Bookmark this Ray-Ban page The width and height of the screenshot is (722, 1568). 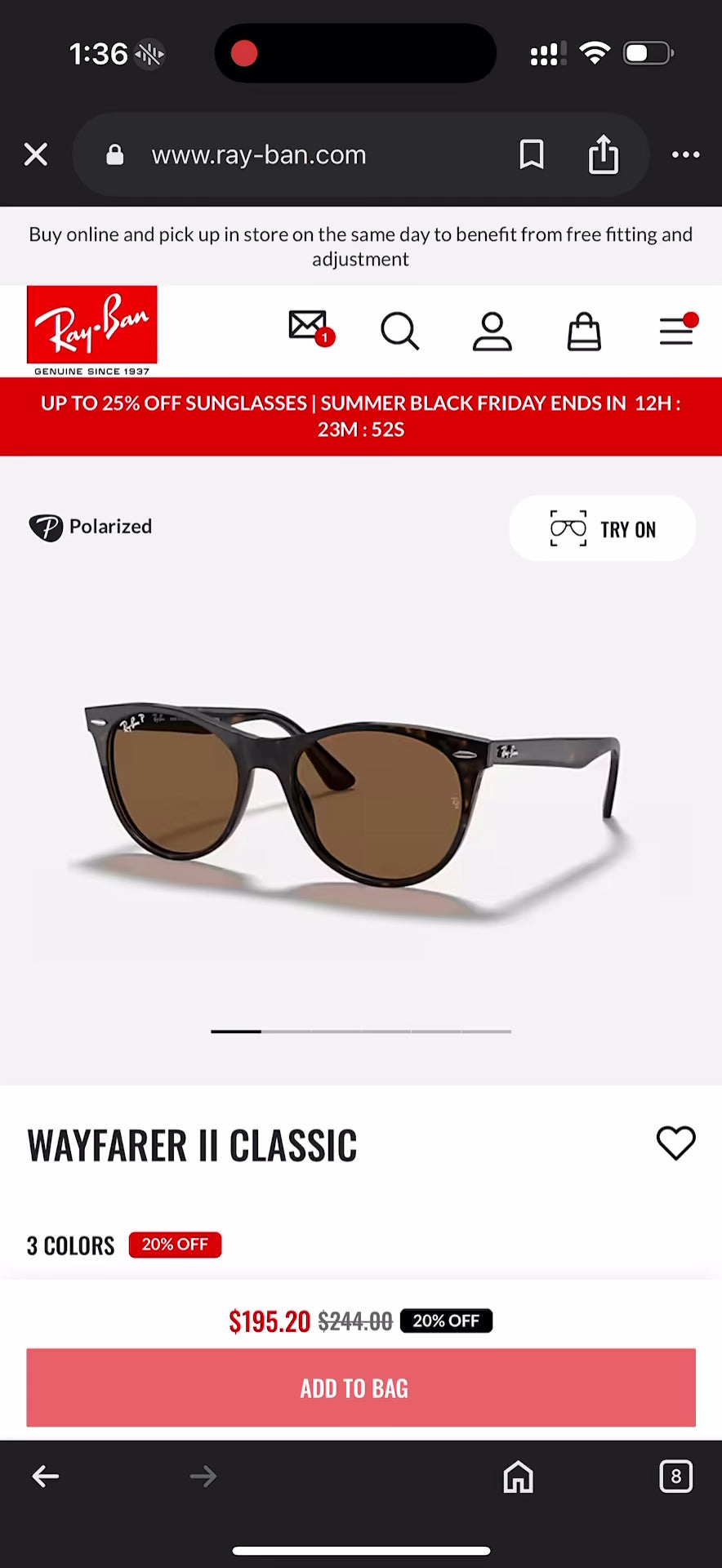point(532,154)
